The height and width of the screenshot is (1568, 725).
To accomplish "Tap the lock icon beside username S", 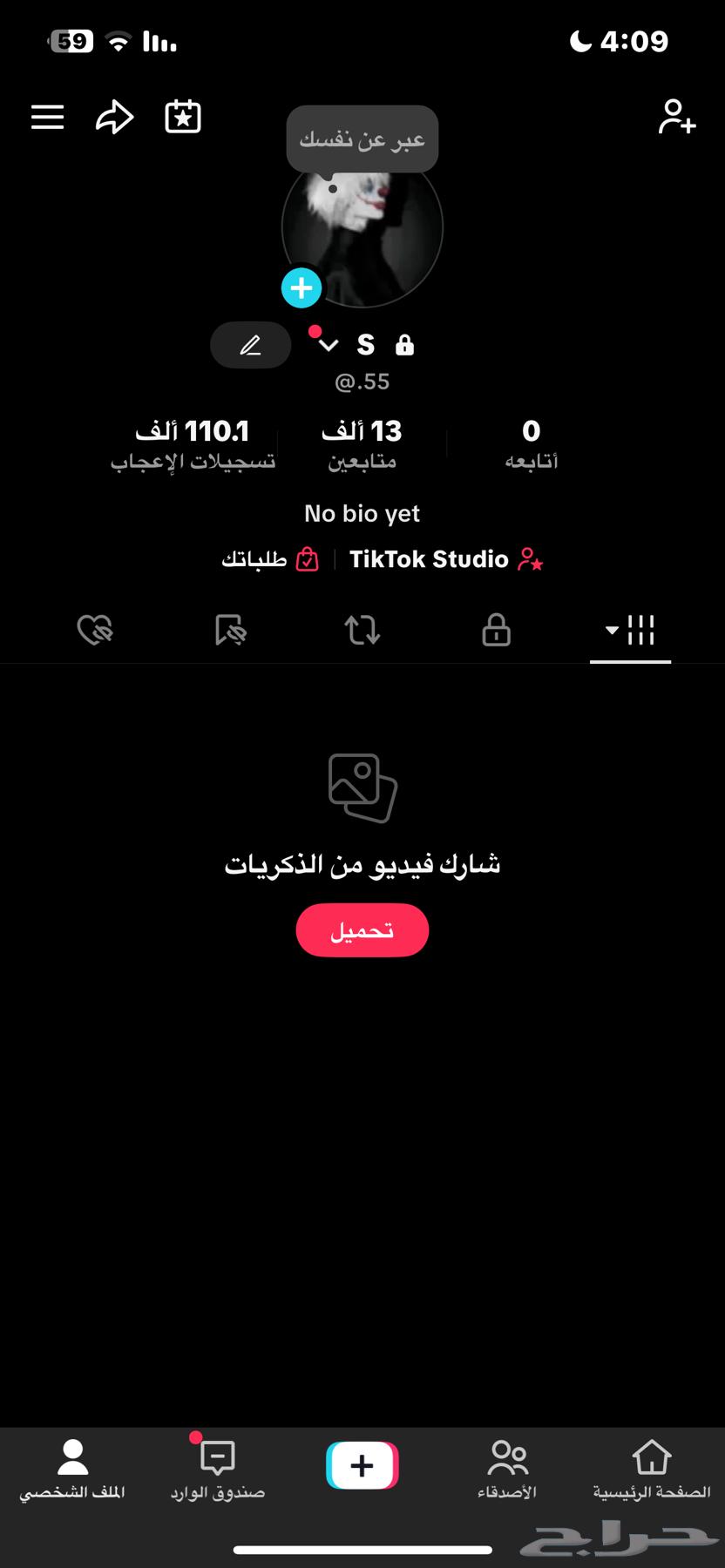I will (x=404, y=345).
